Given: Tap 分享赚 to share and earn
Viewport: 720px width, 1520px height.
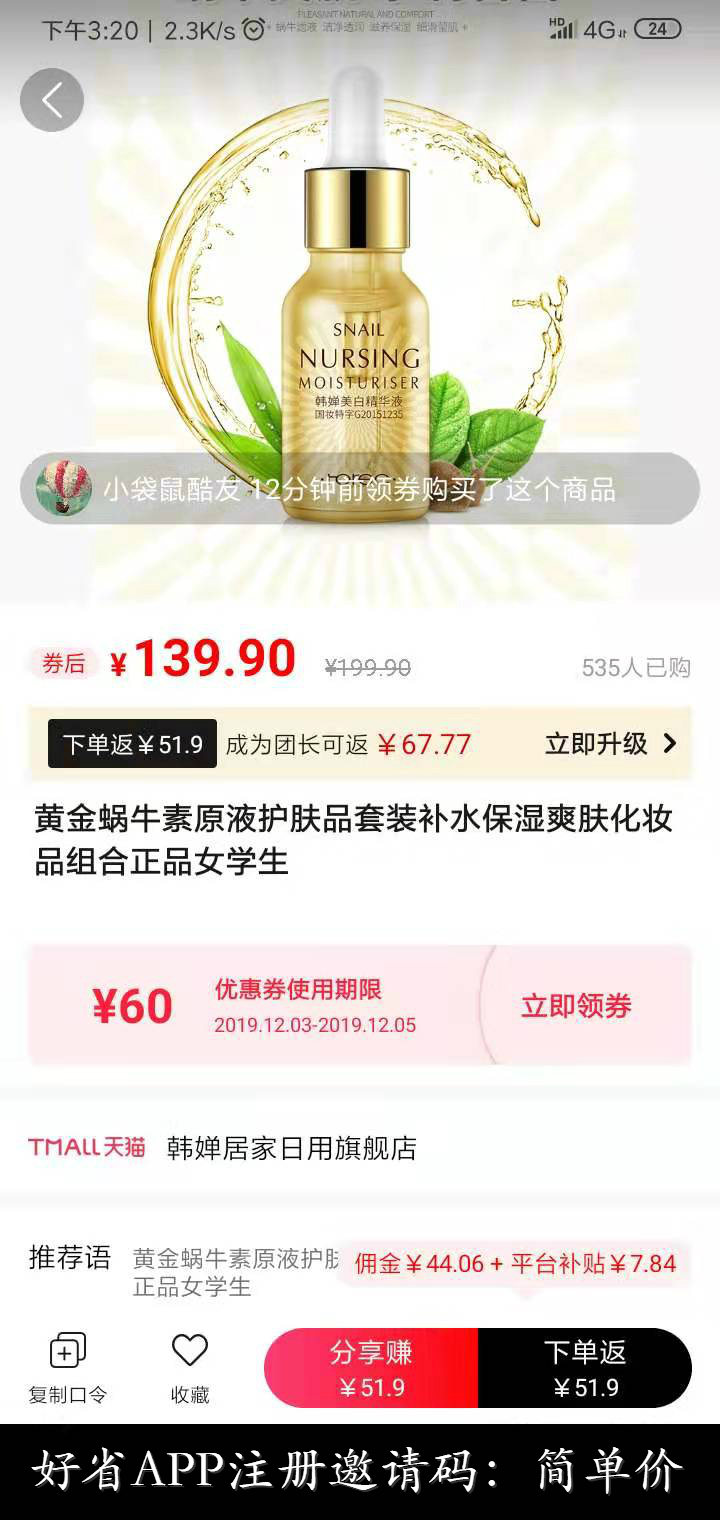Looking at the screenshot, I should [x=371, y=1368].
